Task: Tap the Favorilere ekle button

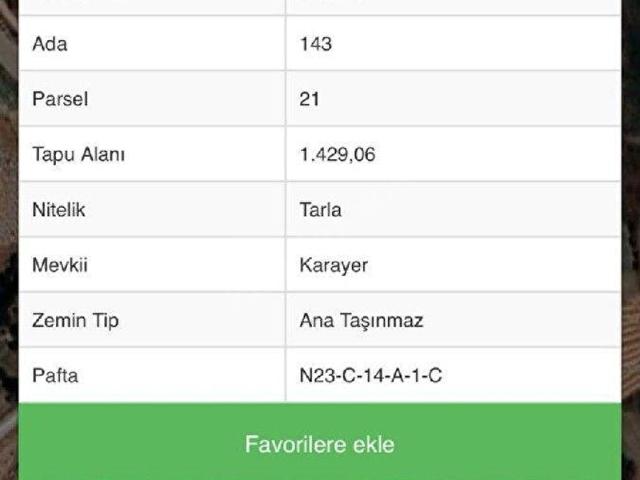Action: (320, 443)
